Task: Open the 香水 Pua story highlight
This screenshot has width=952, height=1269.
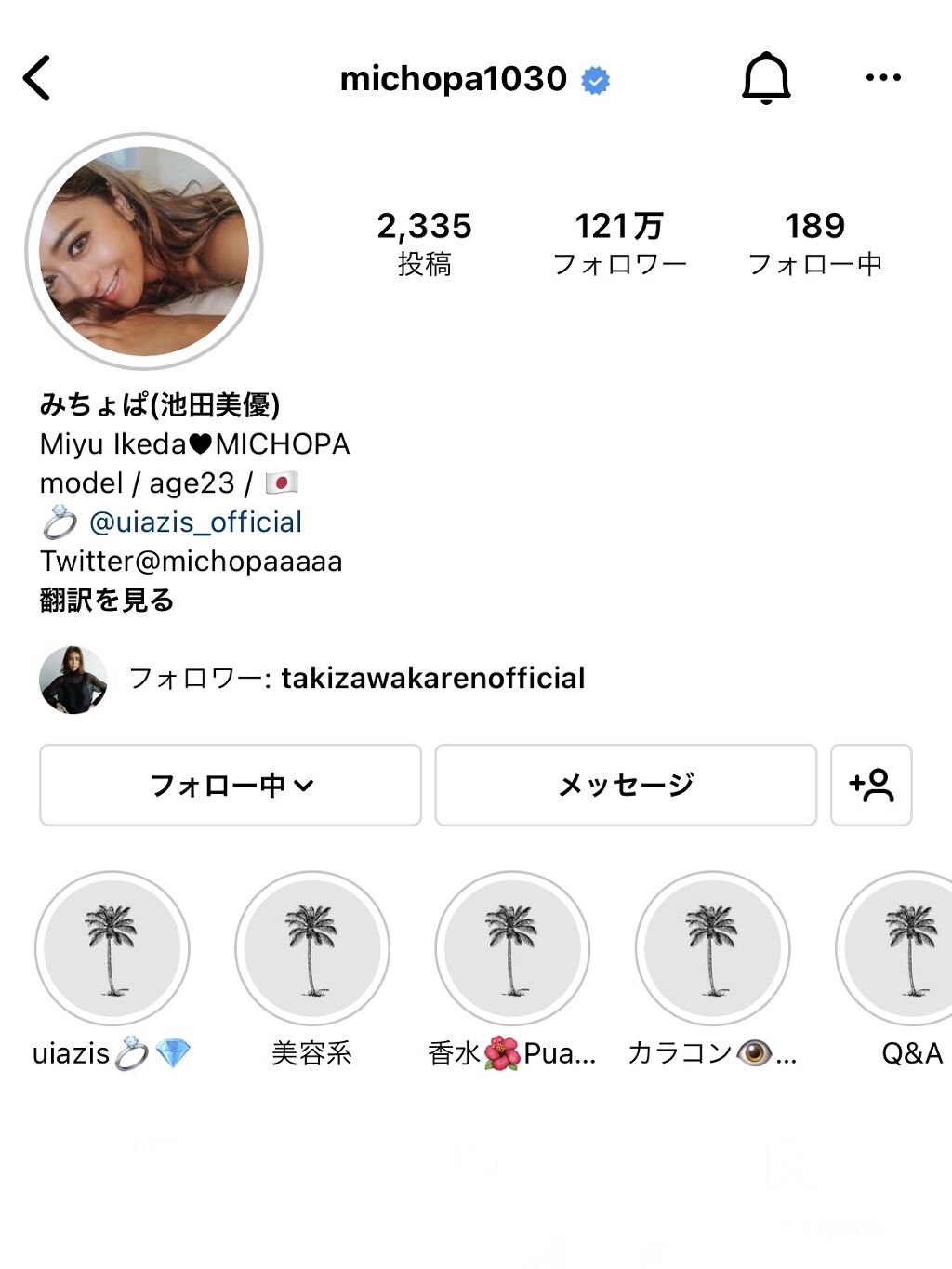Action: pyautogui.click(x=511, y=948)
